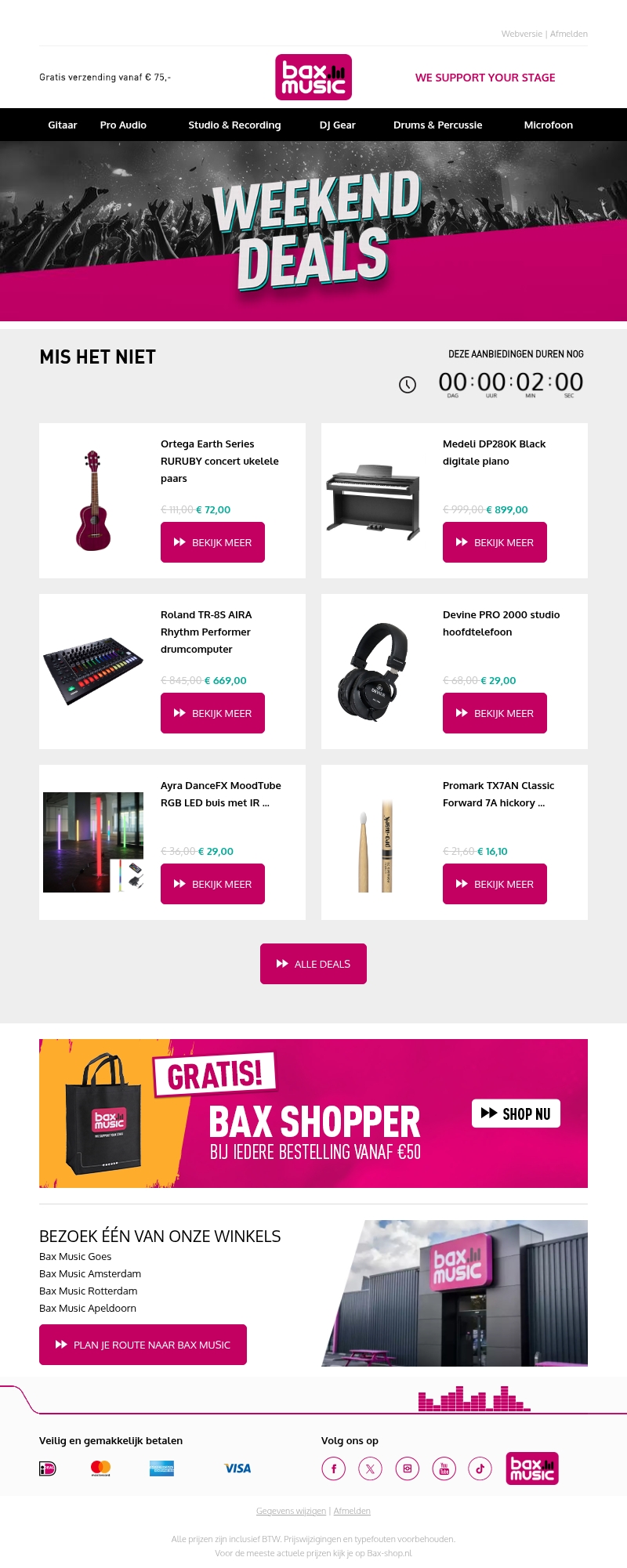The height and width of the screenshot is (1568, 627).
Task: View Ayra DanceFX MoodTube offer
Action: [x=212, y=884]
